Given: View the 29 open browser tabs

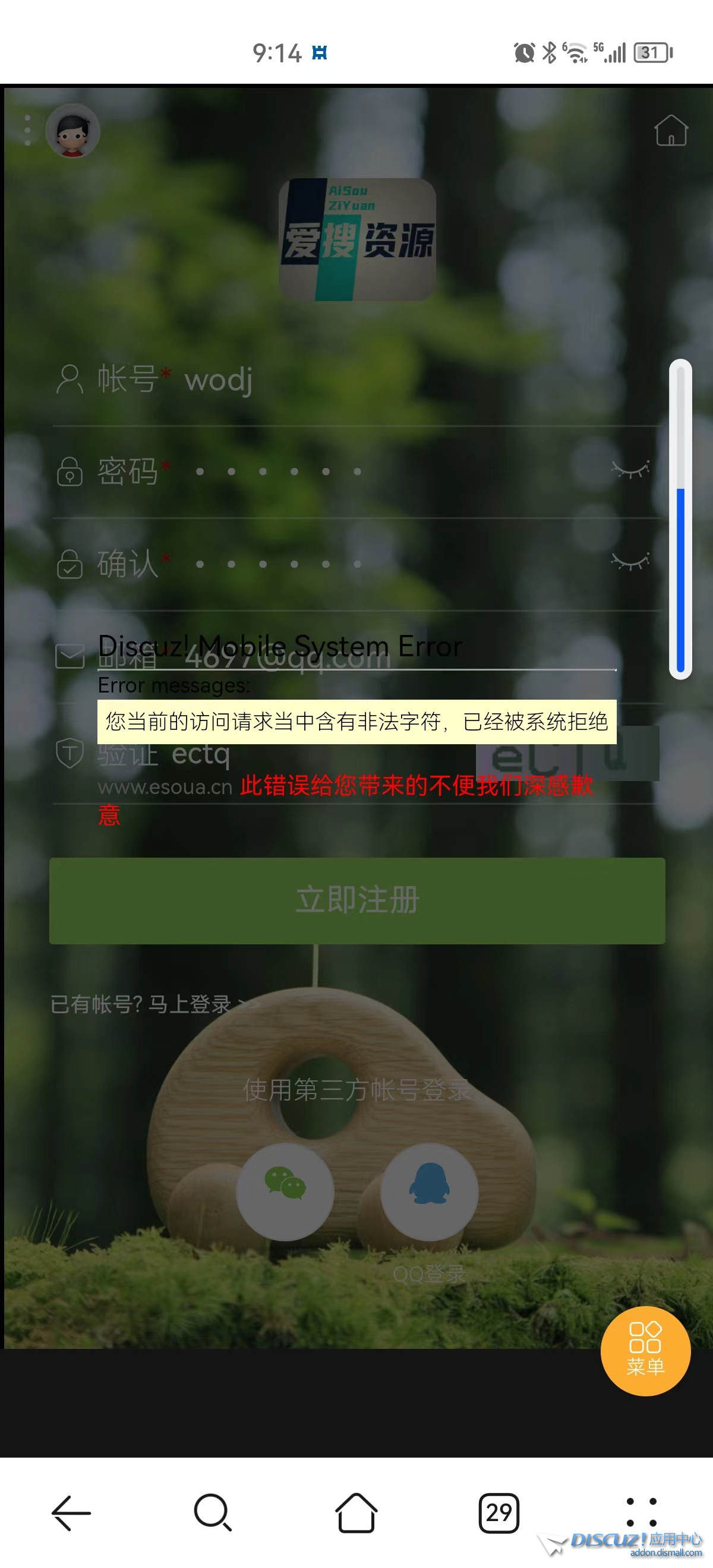Looking at the screenshot, I should pos(499,1512).
